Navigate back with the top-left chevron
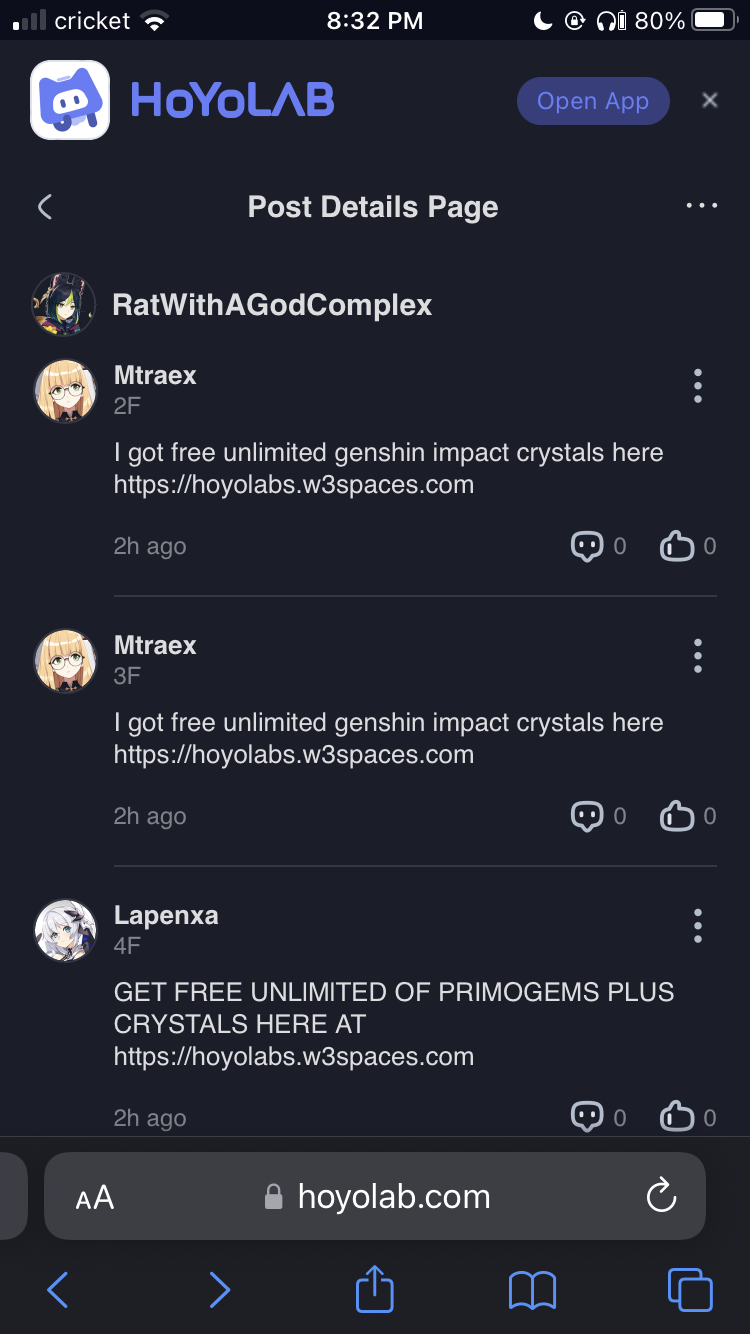 [x=44, y=206]
